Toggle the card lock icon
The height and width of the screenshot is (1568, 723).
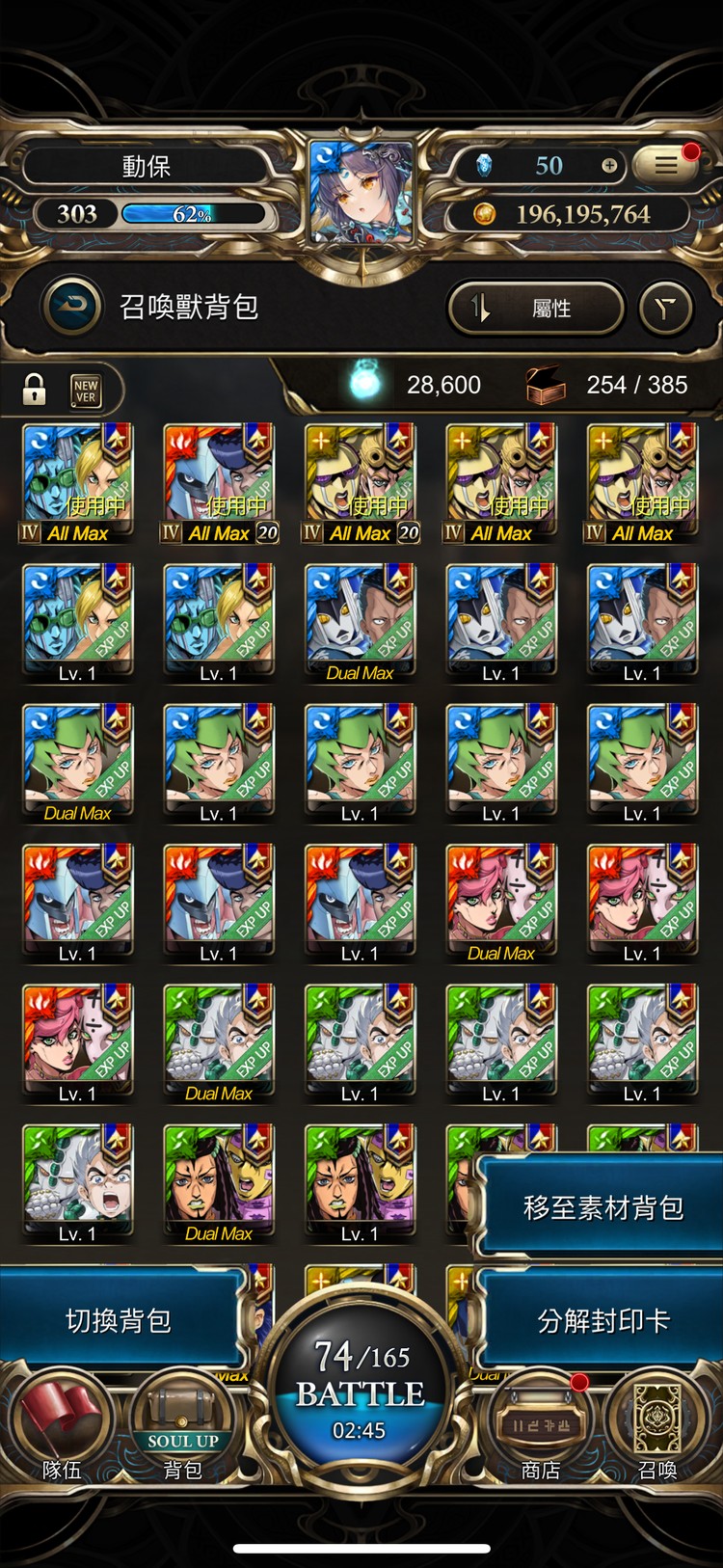(35, 389)
